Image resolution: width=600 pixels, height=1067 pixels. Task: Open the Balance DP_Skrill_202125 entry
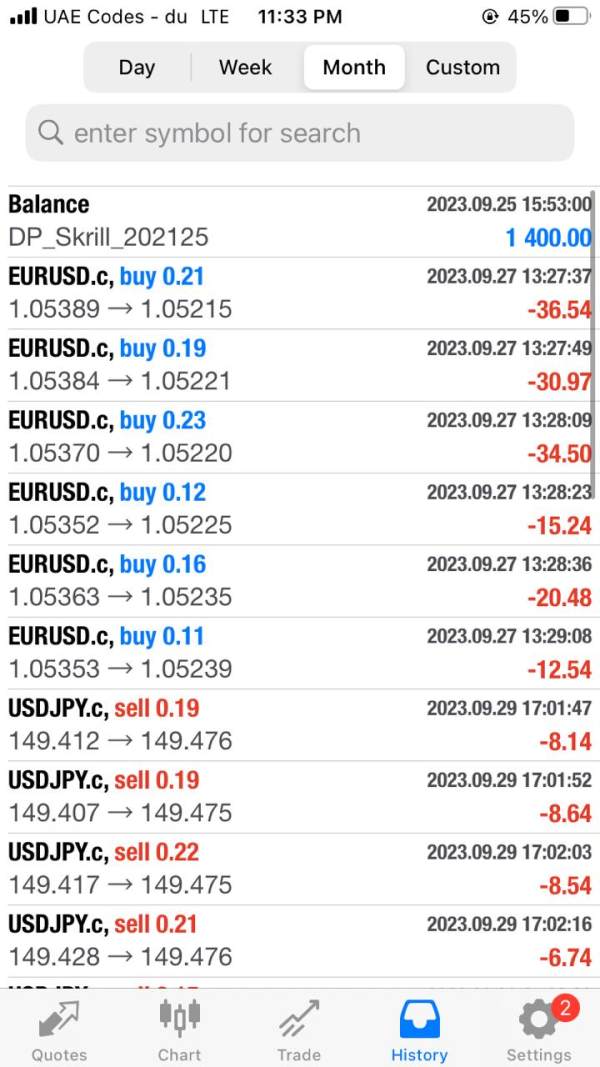[300, 221]
